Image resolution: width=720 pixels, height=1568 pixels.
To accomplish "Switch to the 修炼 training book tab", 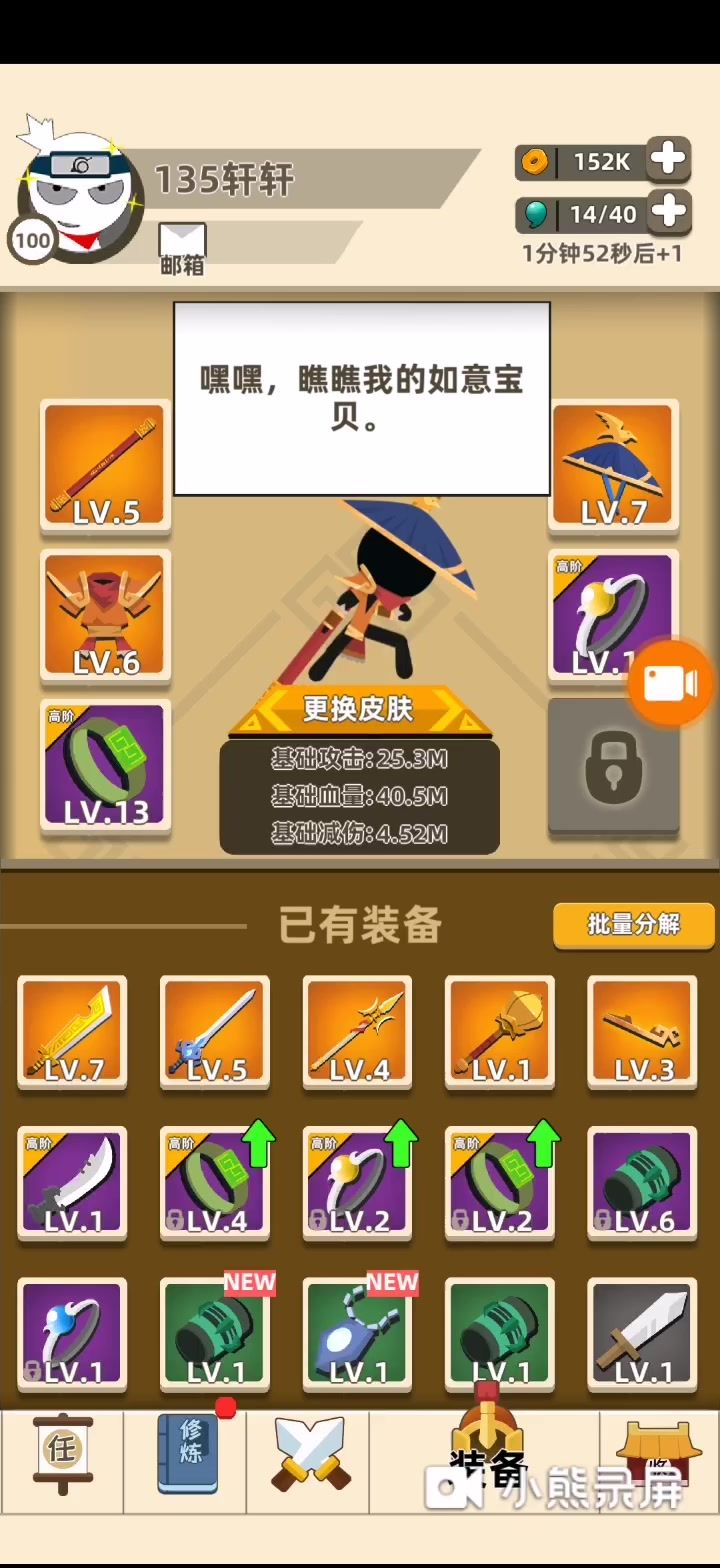I will [187, 1453].
